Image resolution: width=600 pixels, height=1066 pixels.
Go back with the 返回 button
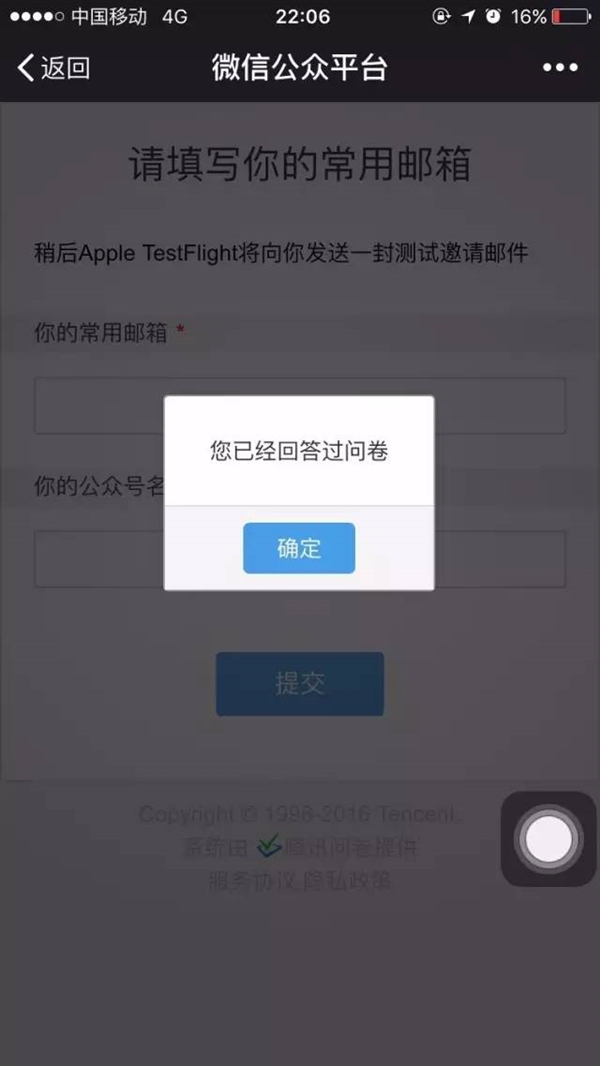pos(54,68)
